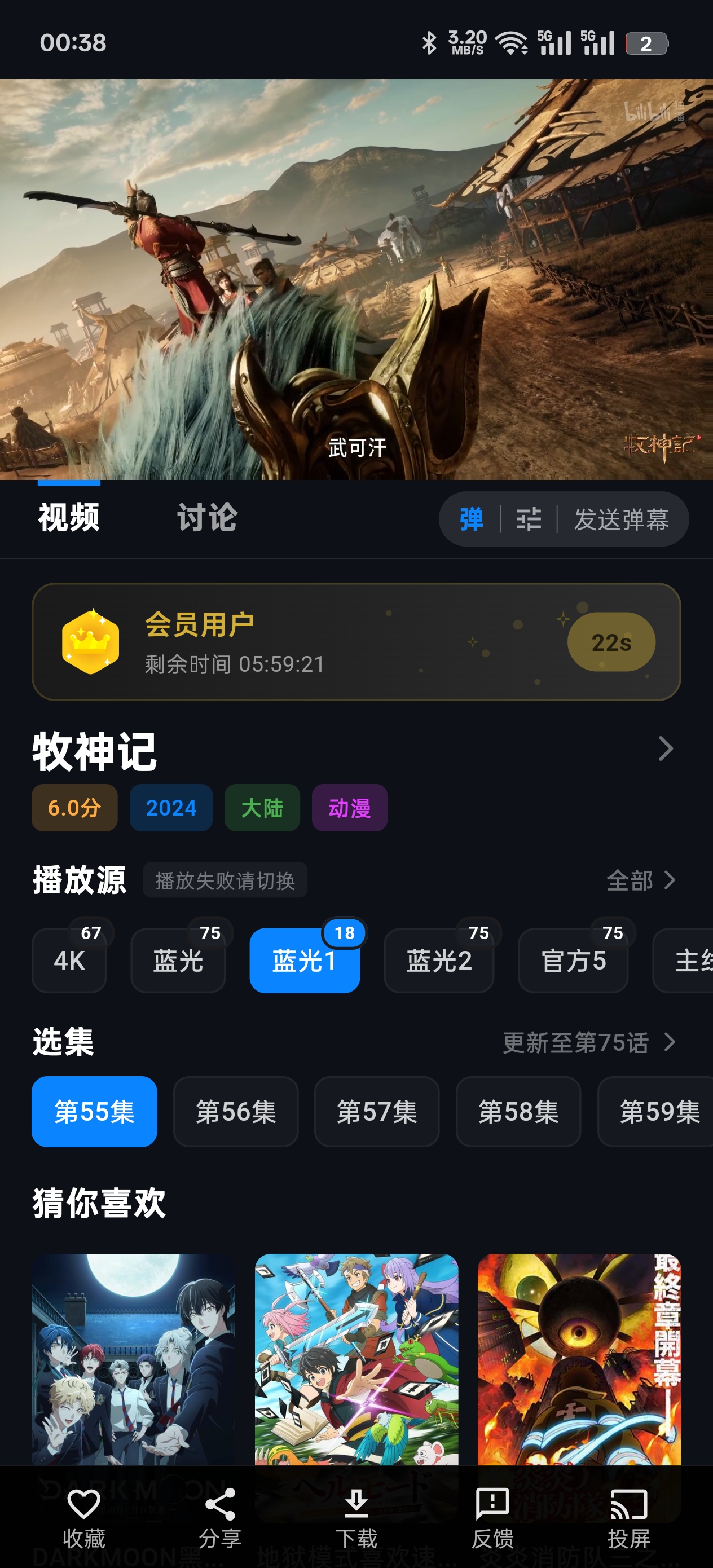Viewport: 713px width, 1568px height.
Task: Click the 播放失败请切换 notice
Action: pos(225,881)
